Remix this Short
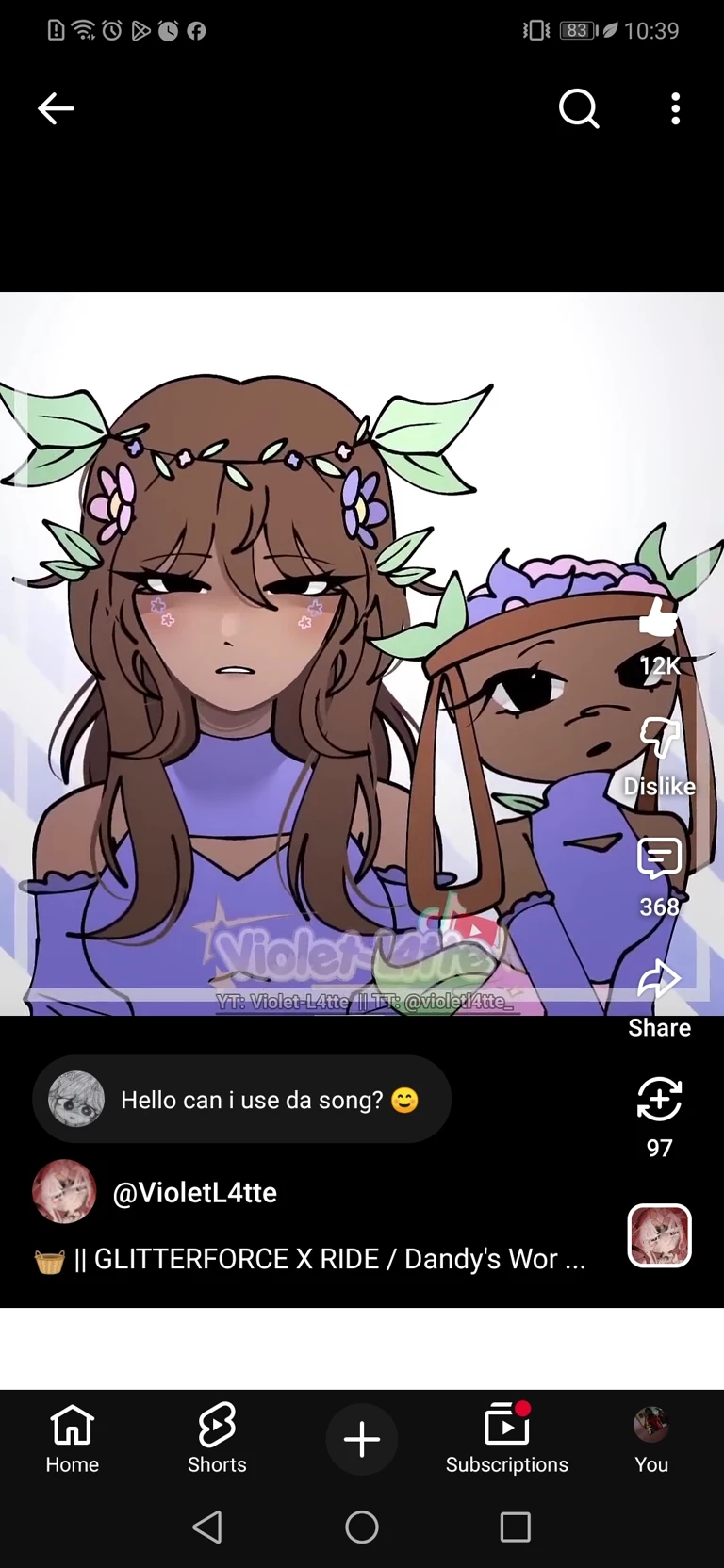724x1568 pixels. [x=659, y=1101]
